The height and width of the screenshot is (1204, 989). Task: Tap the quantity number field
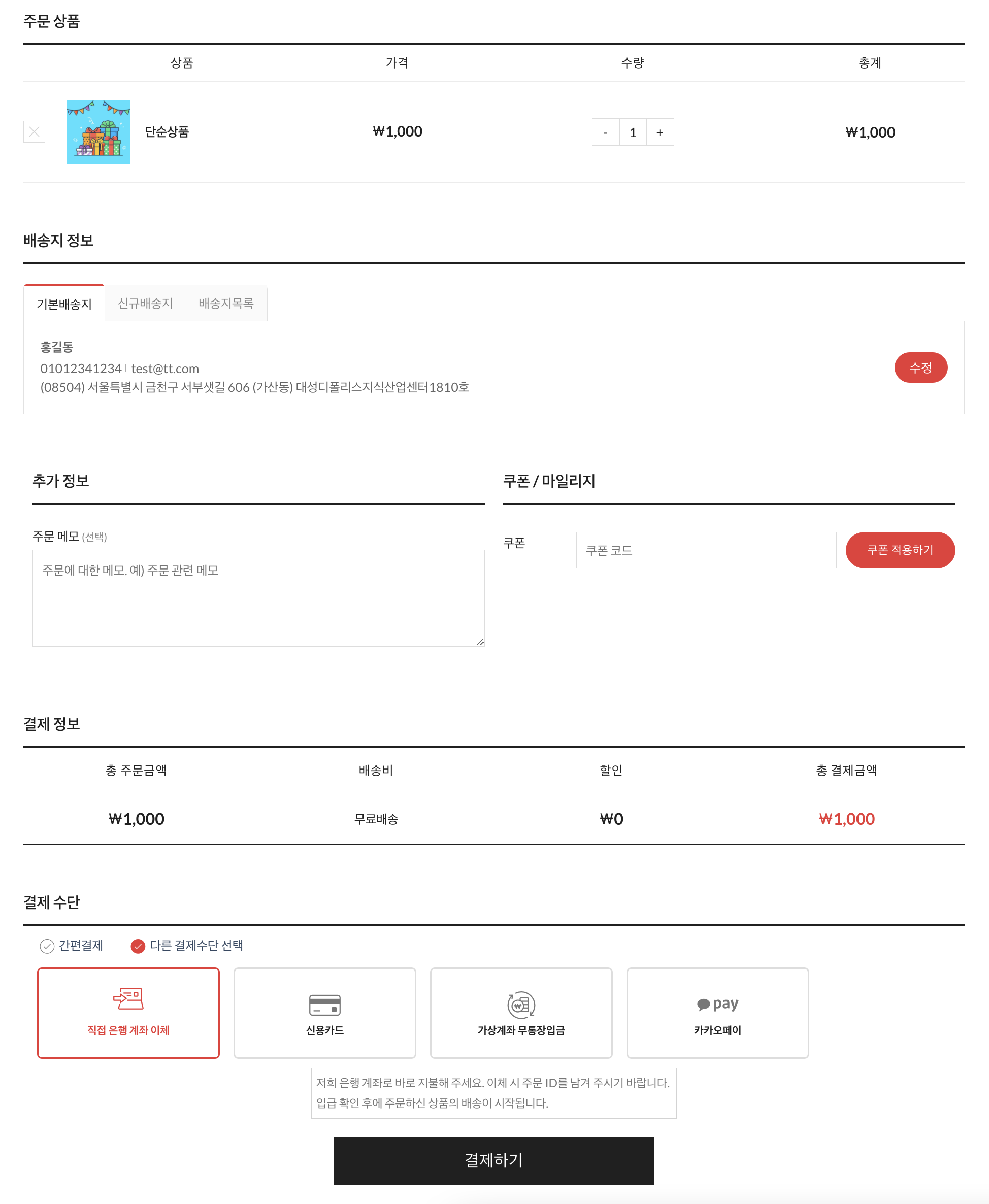[633, 132]
